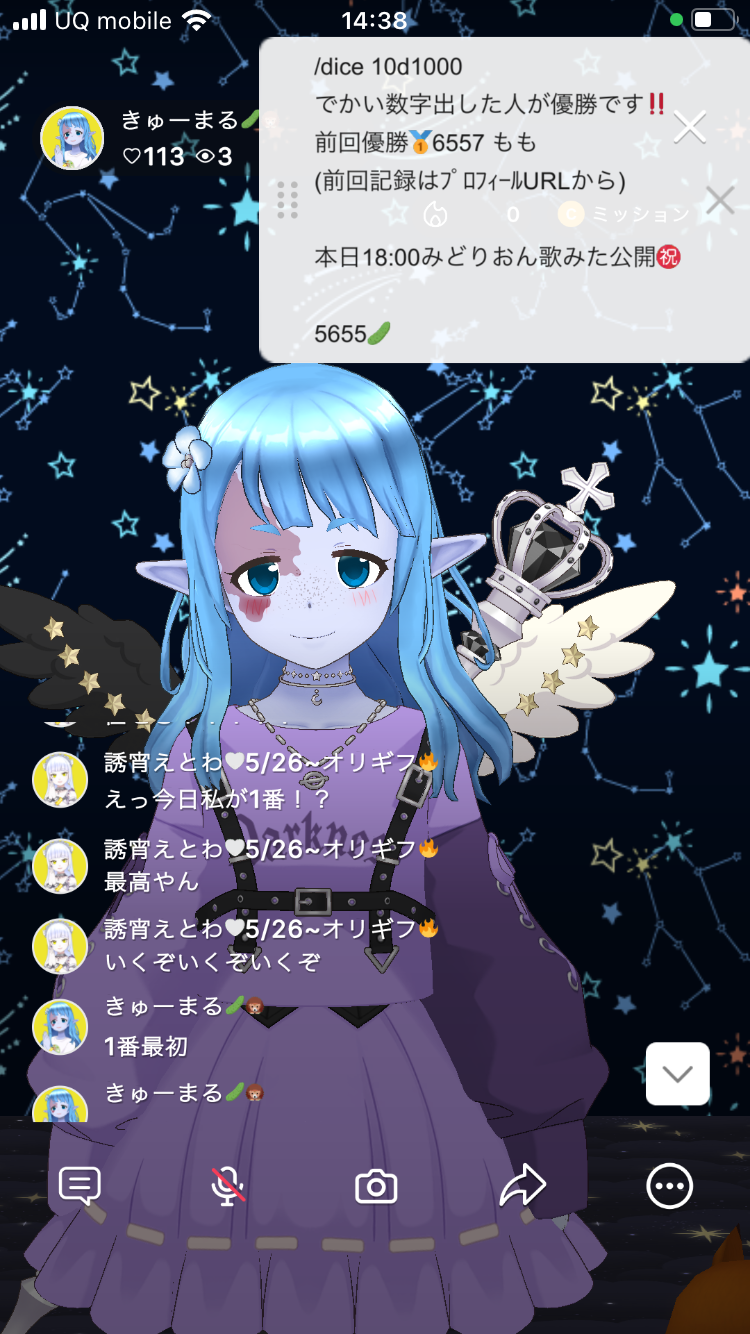Take a screenshot with the camera icon
Viewport: 750px width, 1334px height.
(x=376, y=1187)
